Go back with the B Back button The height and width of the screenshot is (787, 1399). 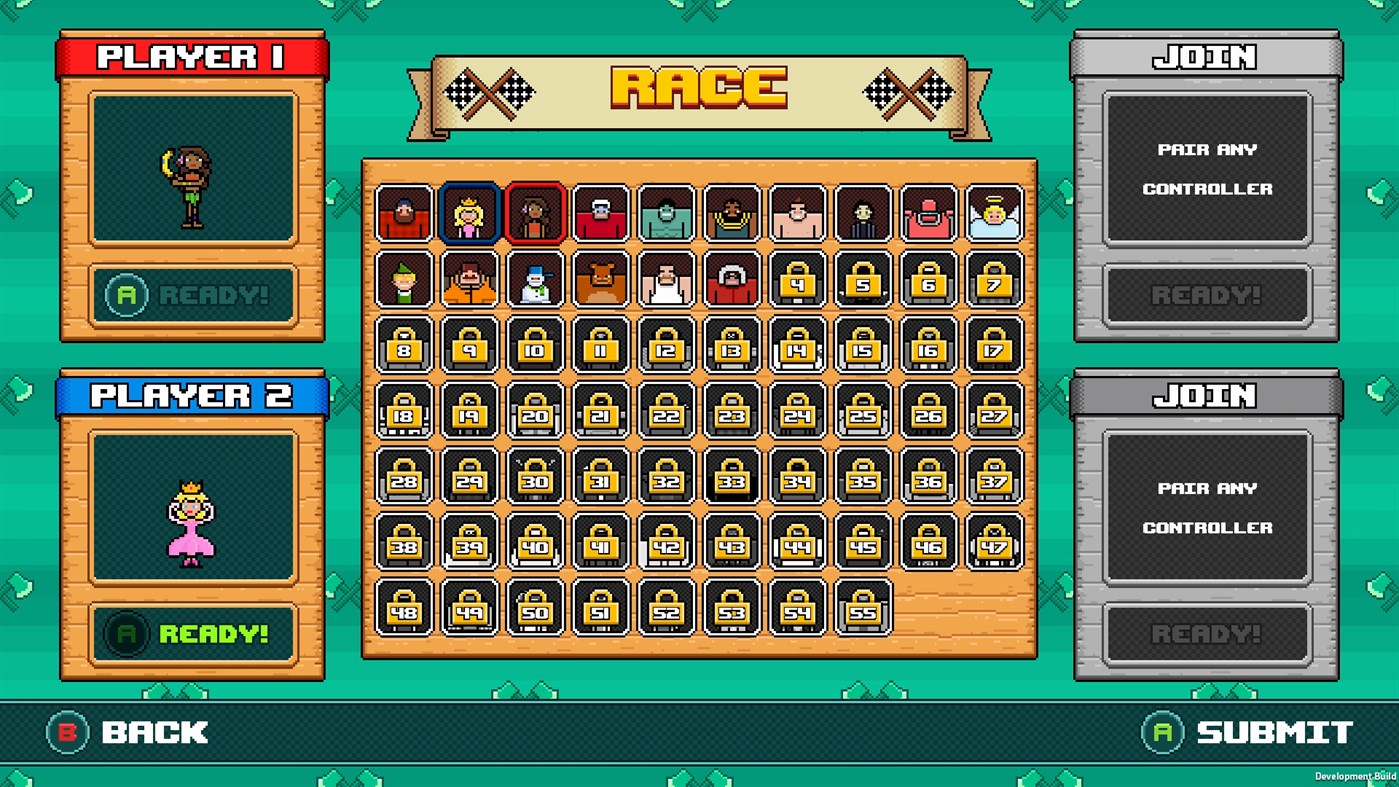[128, 733]
